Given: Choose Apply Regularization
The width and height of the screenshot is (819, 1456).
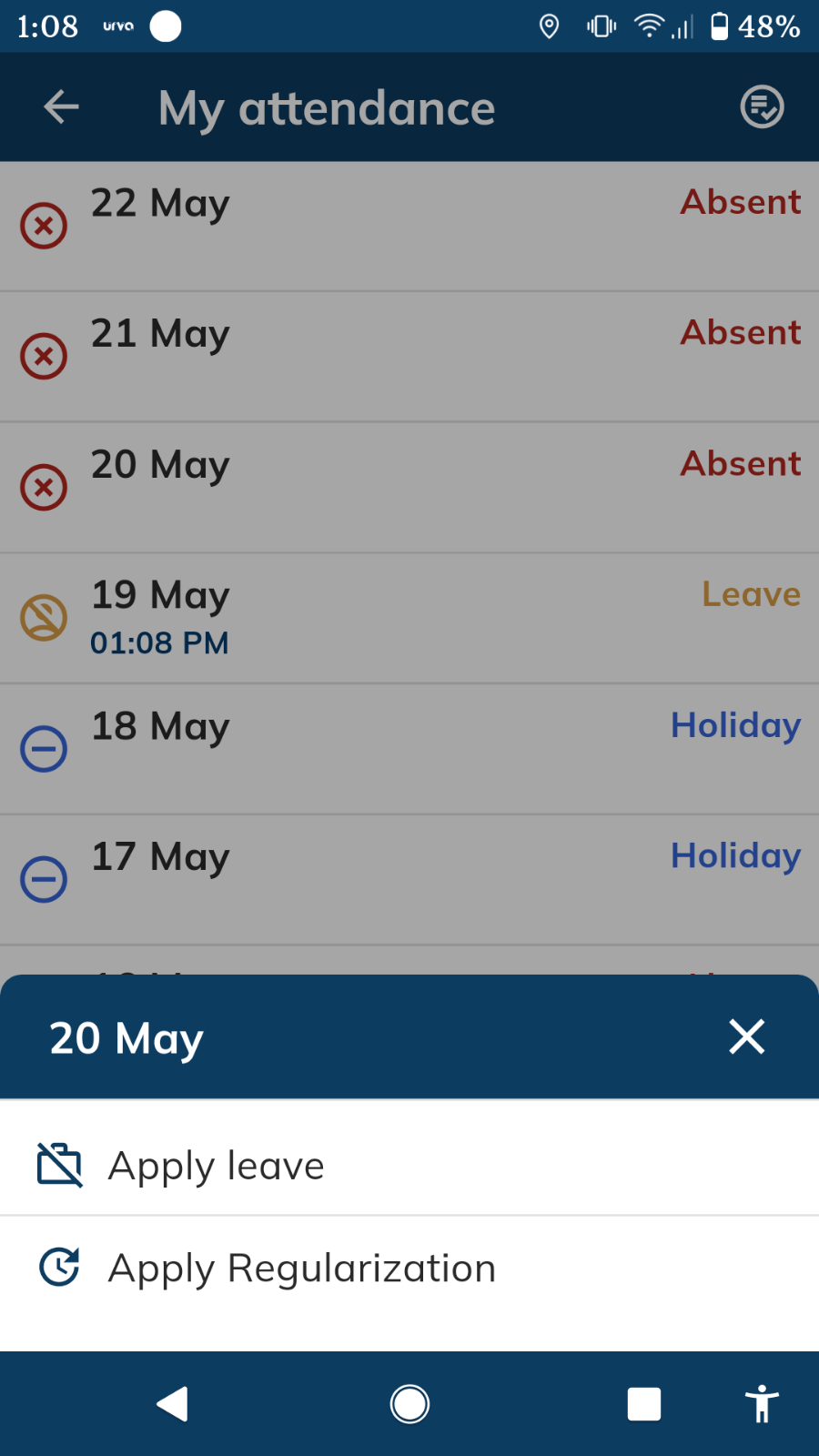Looking at the screenshot, I should tap(409, 1268).
